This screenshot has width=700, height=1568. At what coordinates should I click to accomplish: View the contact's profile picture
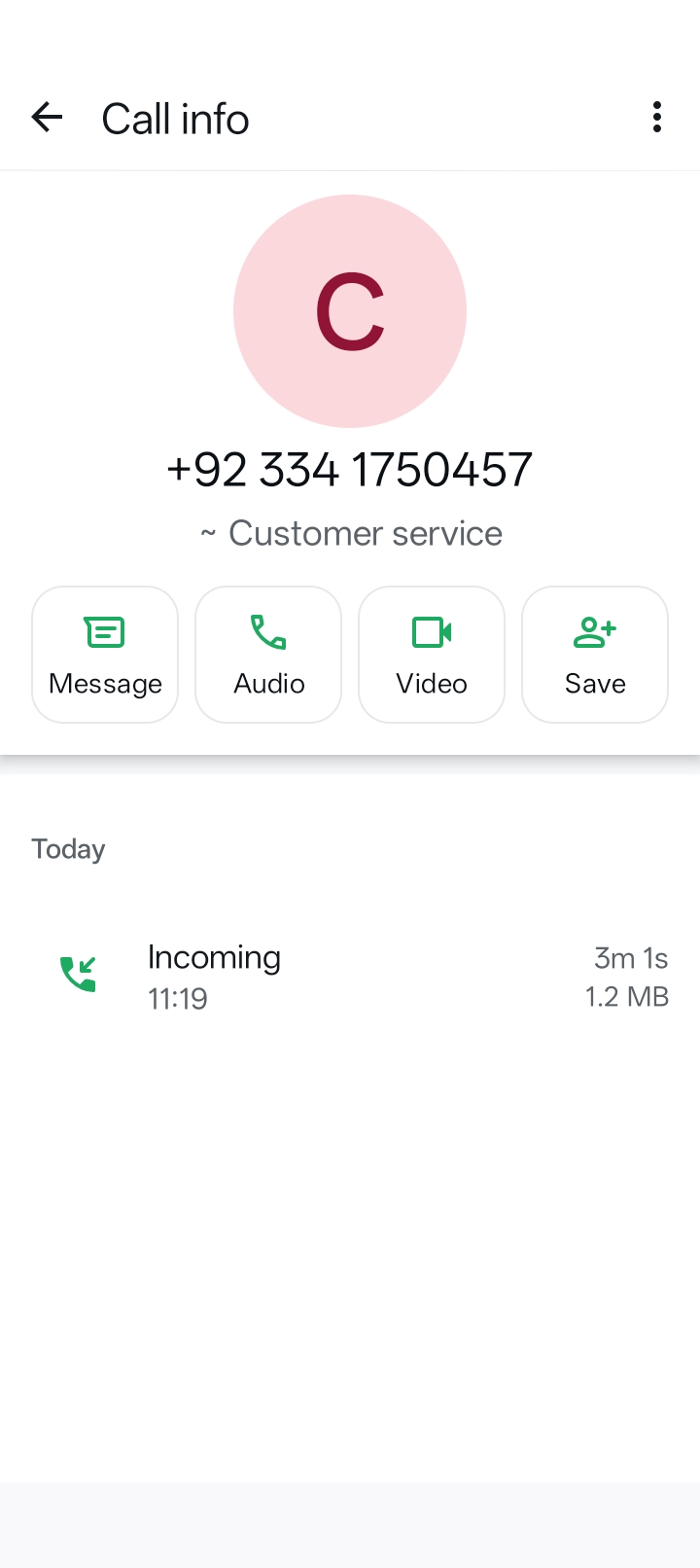[x=350, y=311]
